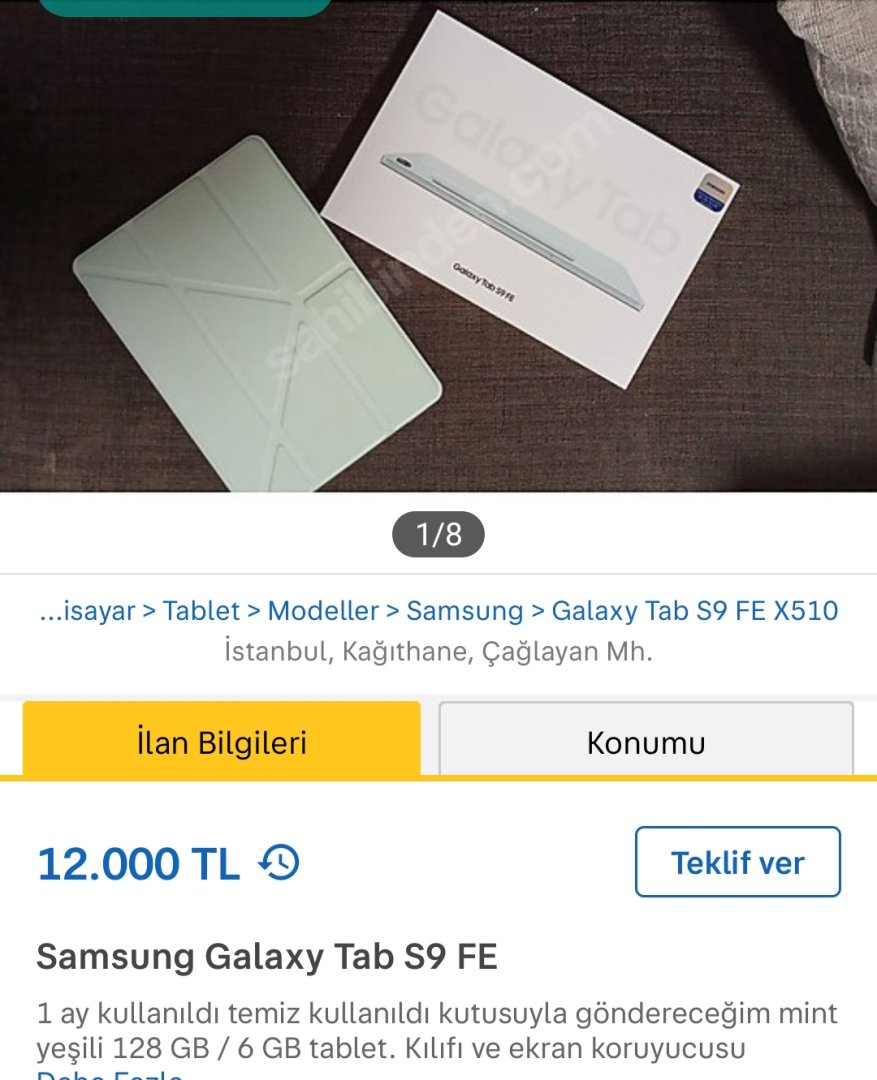This screenshot has height=1080, width=877.
Task: Go to the Modeller breadcrumb
Action: tap(323, 611)
